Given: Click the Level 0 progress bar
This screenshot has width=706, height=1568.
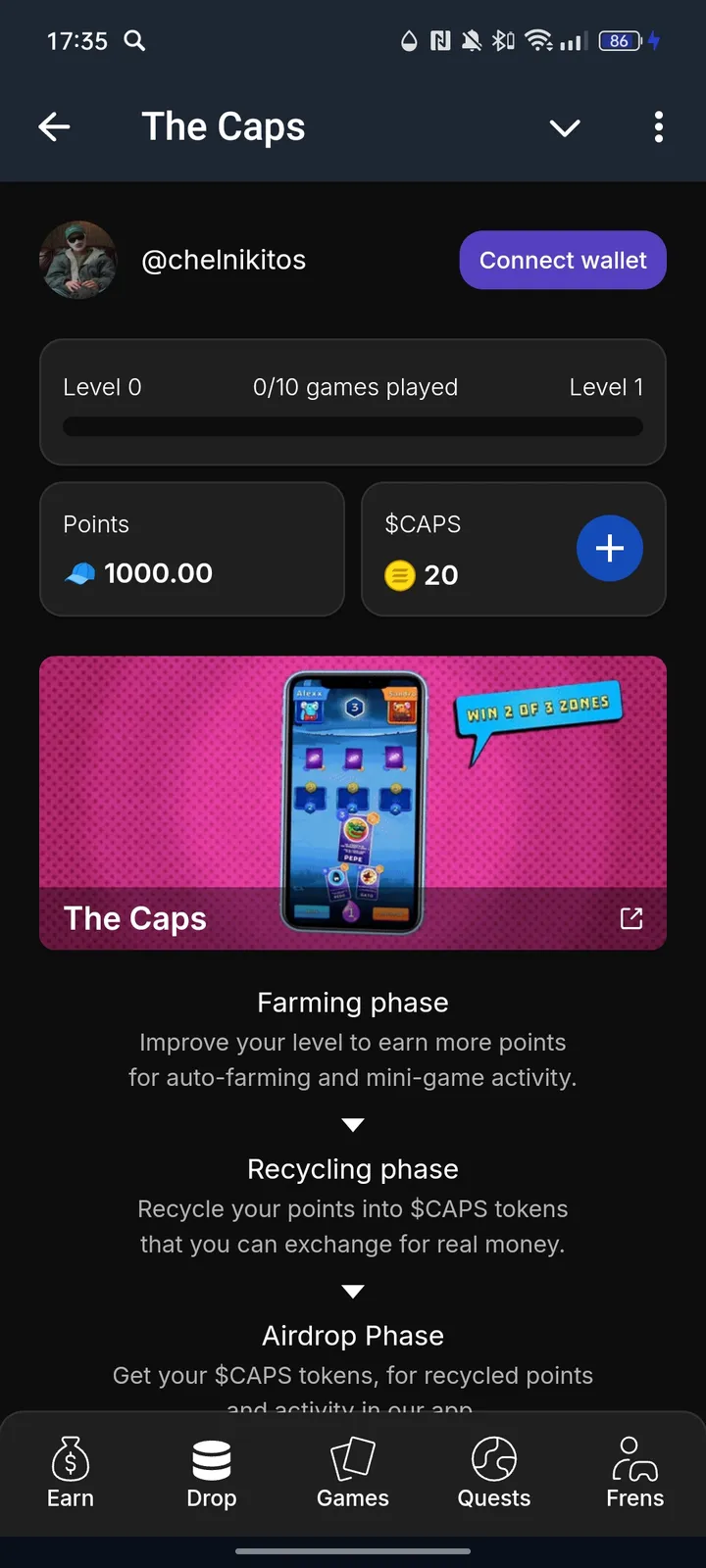Looking at the screenshot, I should click(x=353, y=426).
